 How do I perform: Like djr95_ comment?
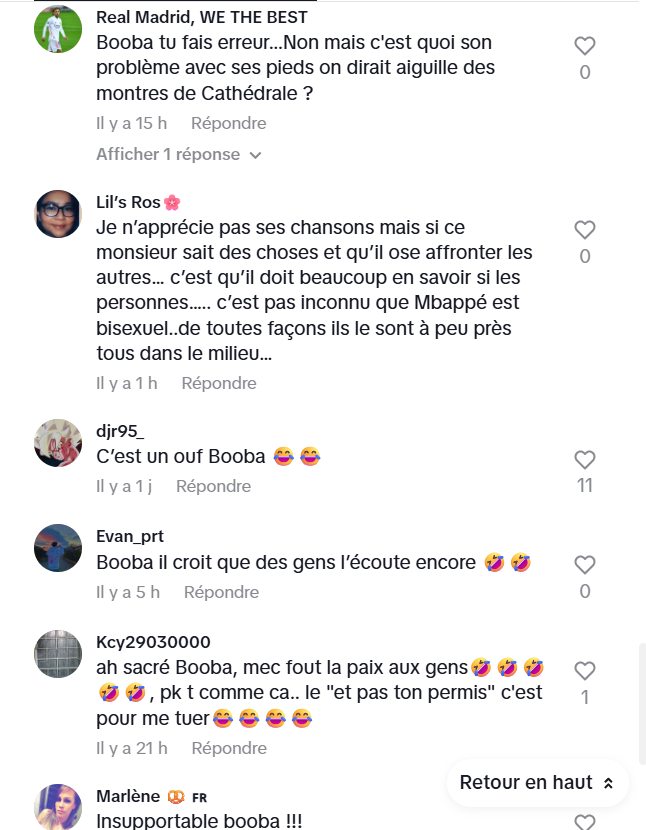point(585,460)
